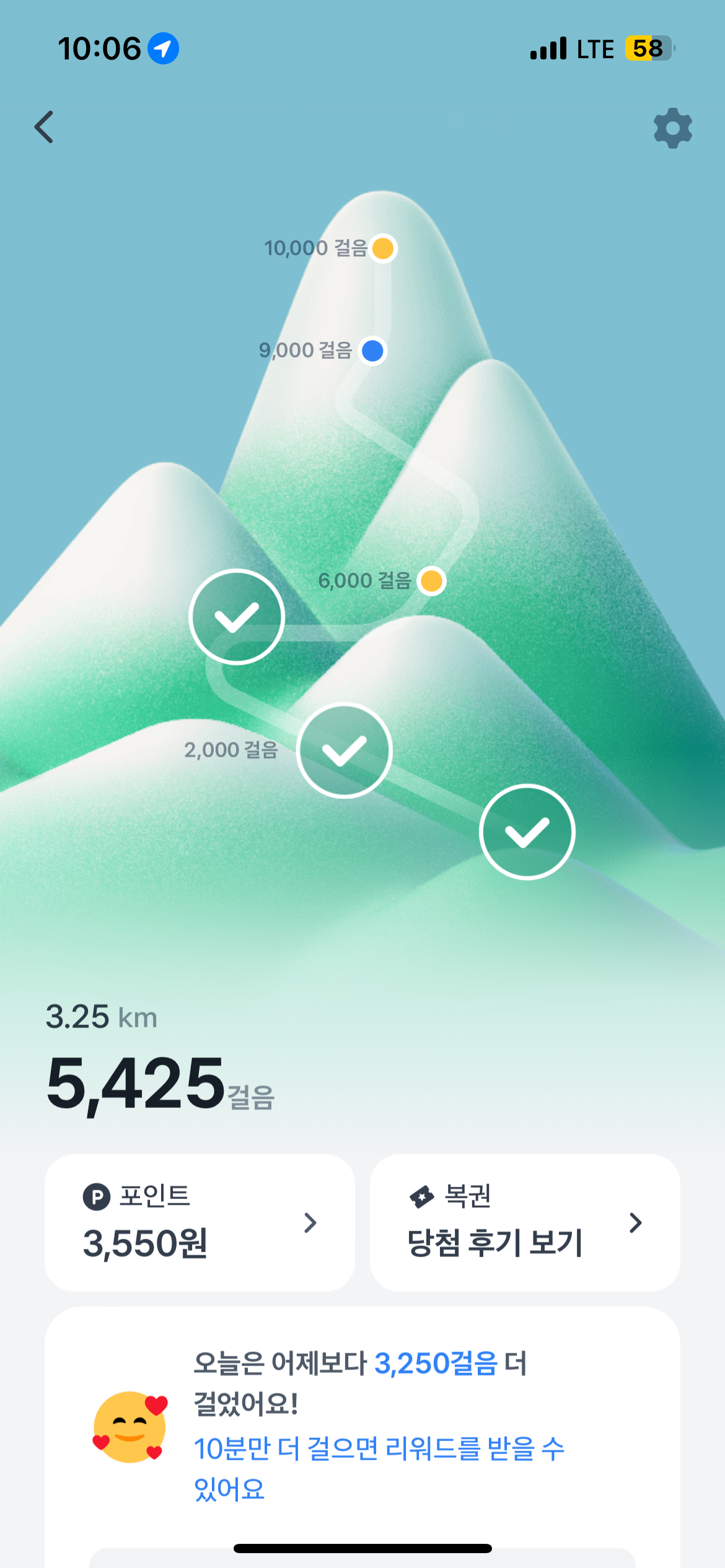
Task: Tap the 10,000 걸음 milestone dot
Action: 383,249
